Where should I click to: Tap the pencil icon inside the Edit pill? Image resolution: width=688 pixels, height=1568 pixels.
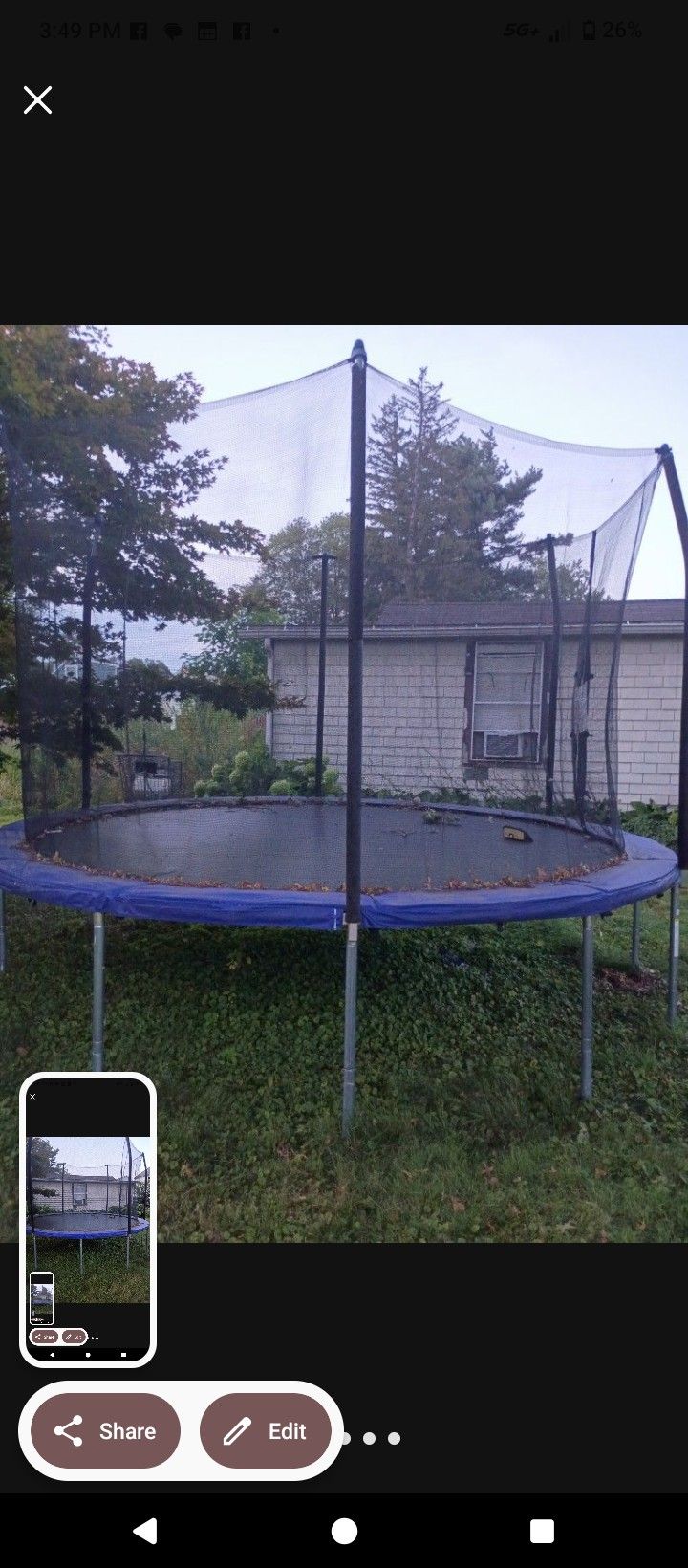point(235,1431)
